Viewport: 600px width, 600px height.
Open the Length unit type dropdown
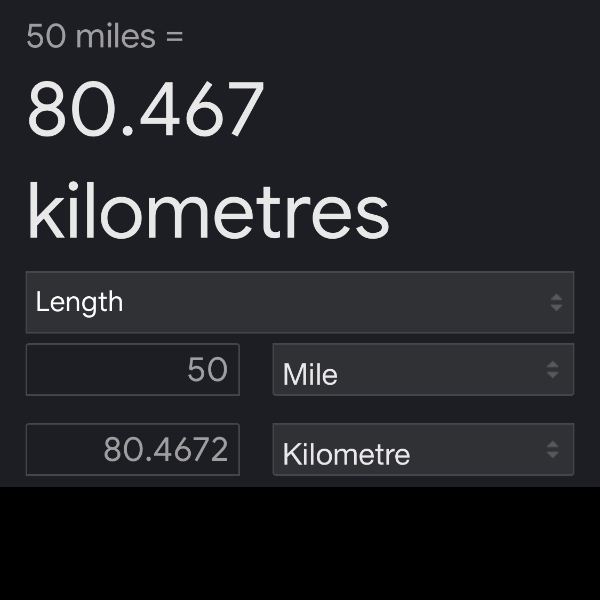[x=299, y=302]
